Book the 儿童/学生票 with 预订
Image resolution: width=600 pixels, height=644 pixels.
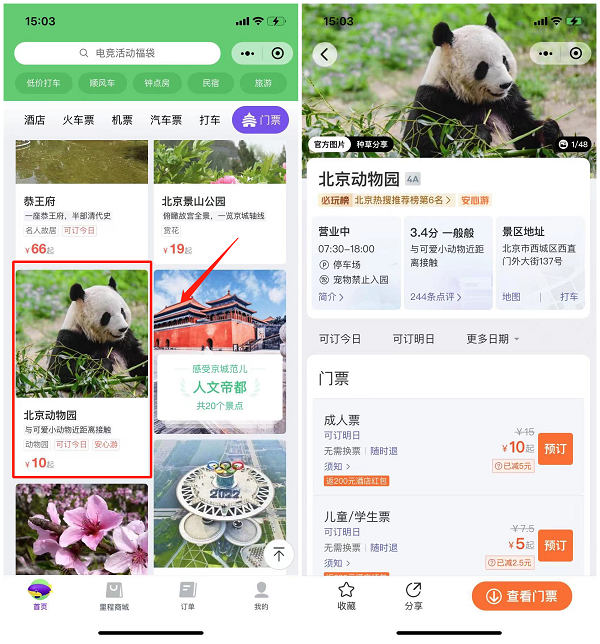click(x=555, y=546)
